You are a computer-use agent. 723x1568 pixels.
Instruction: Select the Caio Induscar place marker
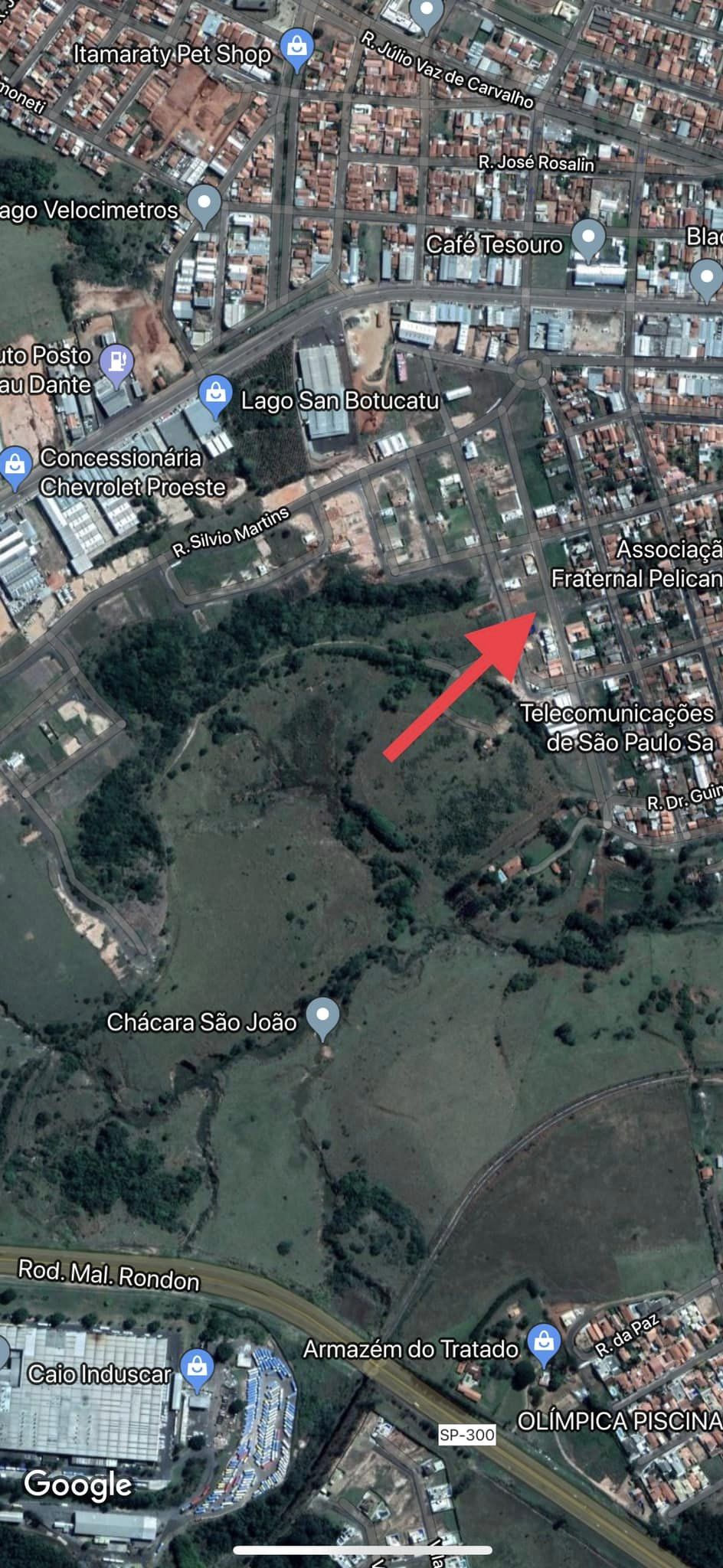click(x=197, y=1367)
